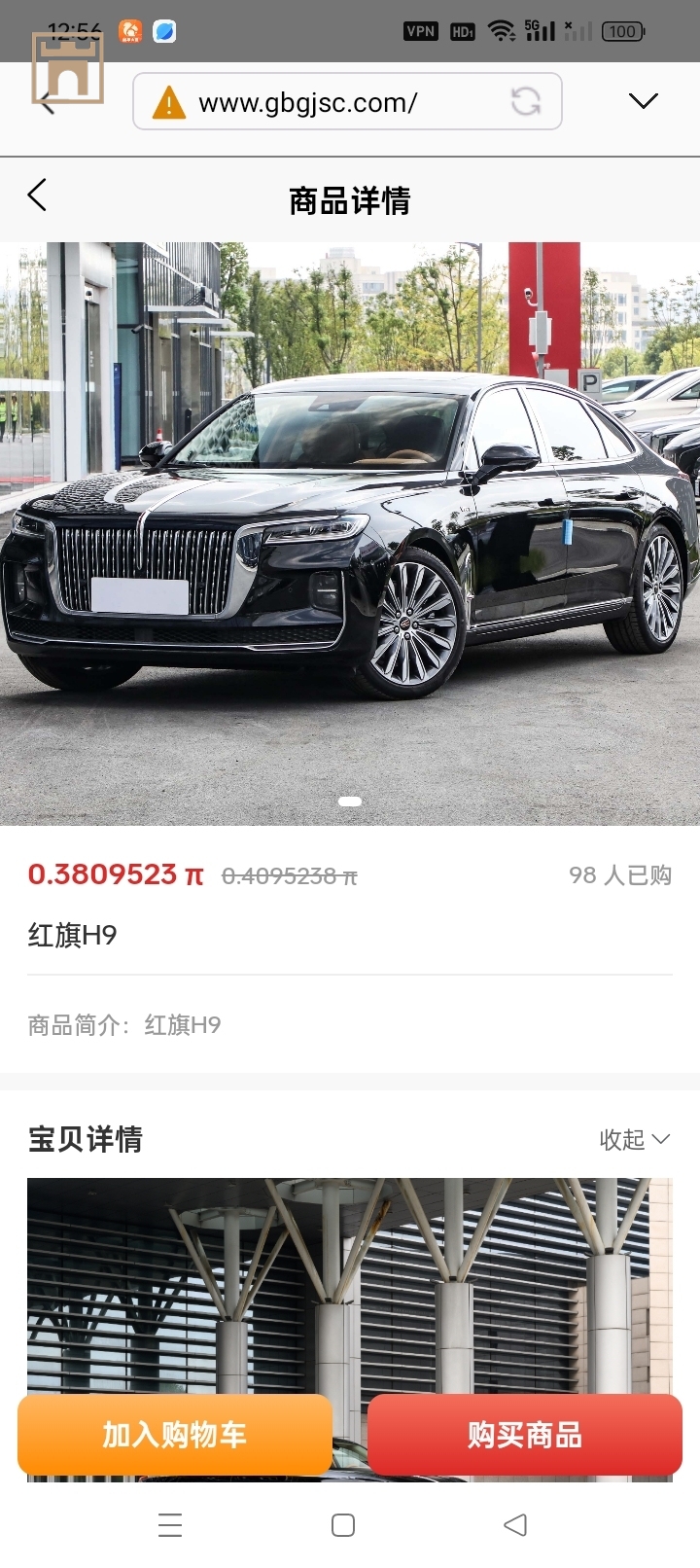The height and width of the screenshot is (1568, 700).
Task: Tap the www.gbgjsc.com URL address bar
Action: coord(321,102)
